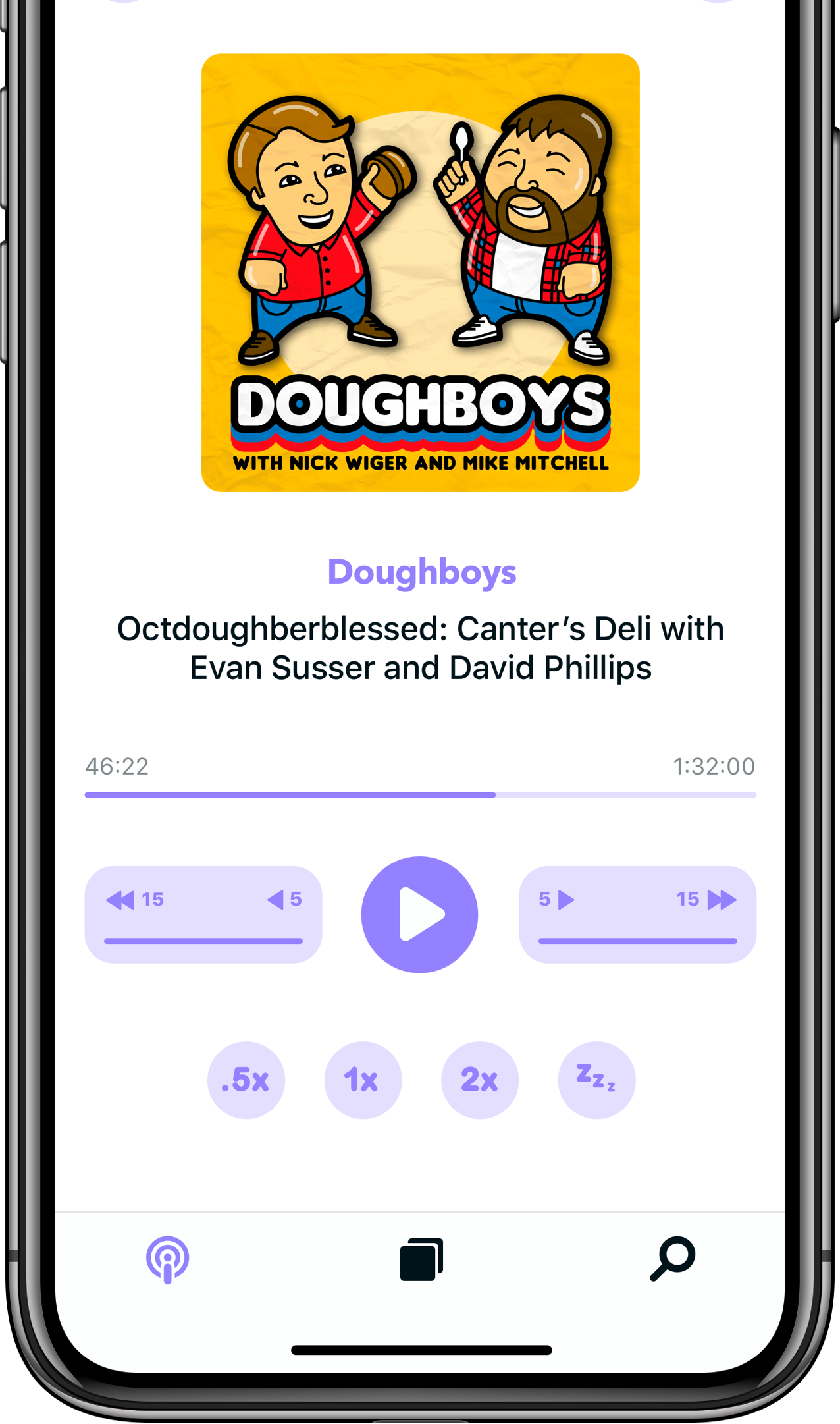The image size is (840, 1424).
Task: Open the Doughboys show title link
Action: (x=421, y=572)
